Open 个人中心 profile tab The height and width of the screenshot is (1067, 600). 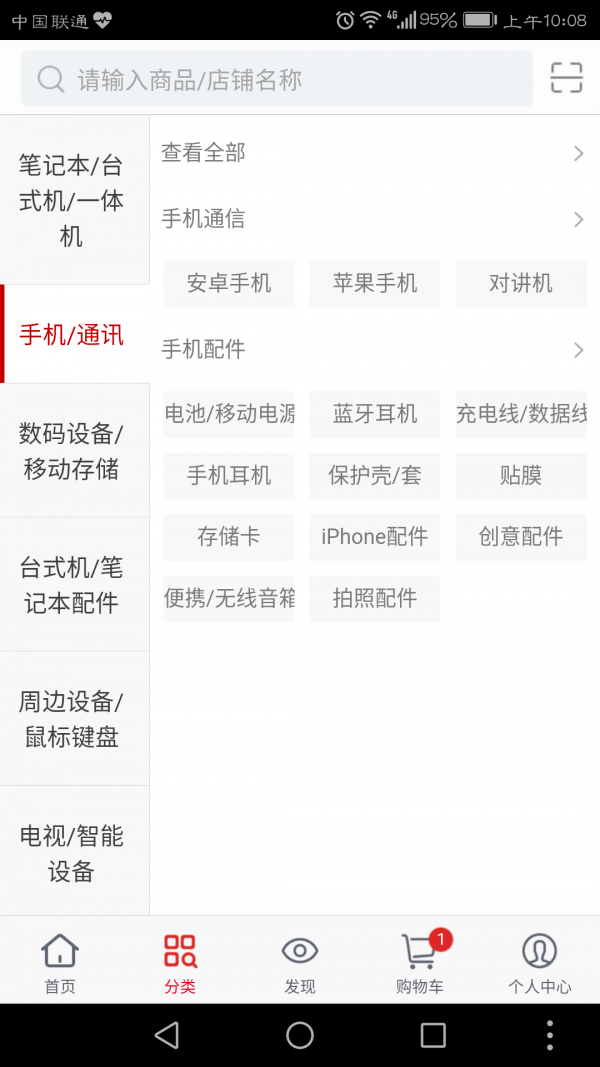pos(539,961)
